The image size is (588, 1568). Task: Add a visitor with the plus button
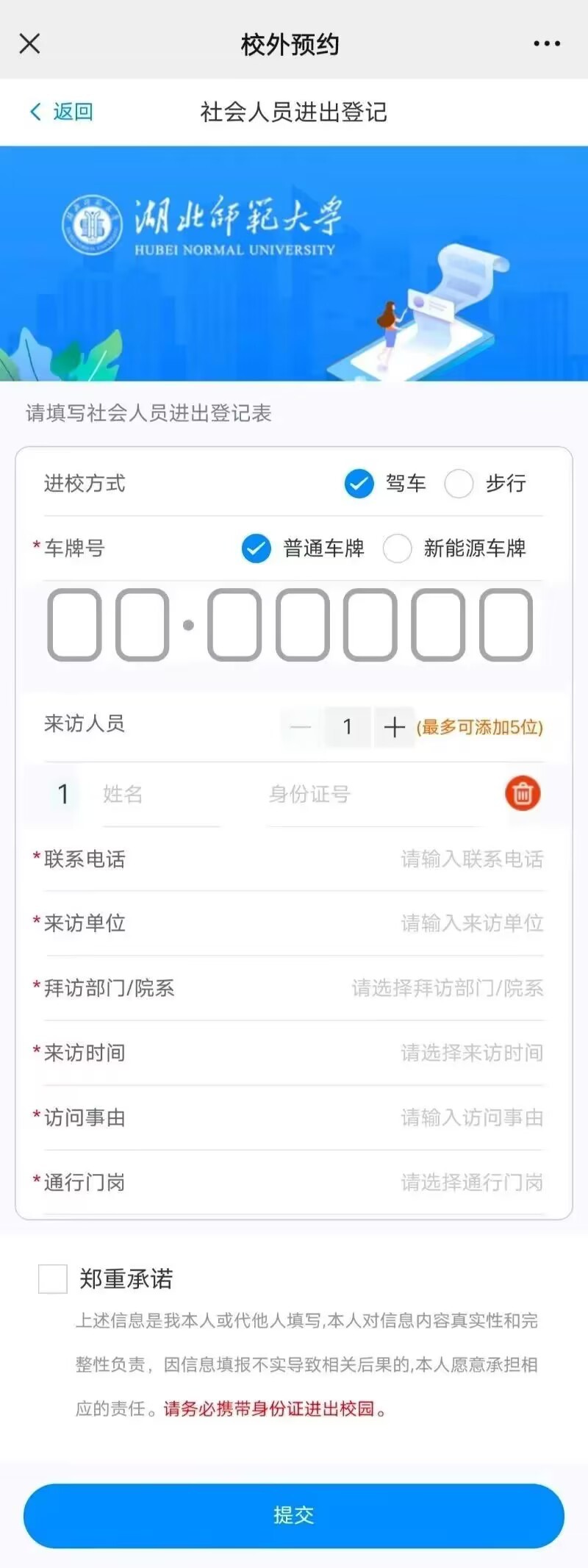(395, 727)
